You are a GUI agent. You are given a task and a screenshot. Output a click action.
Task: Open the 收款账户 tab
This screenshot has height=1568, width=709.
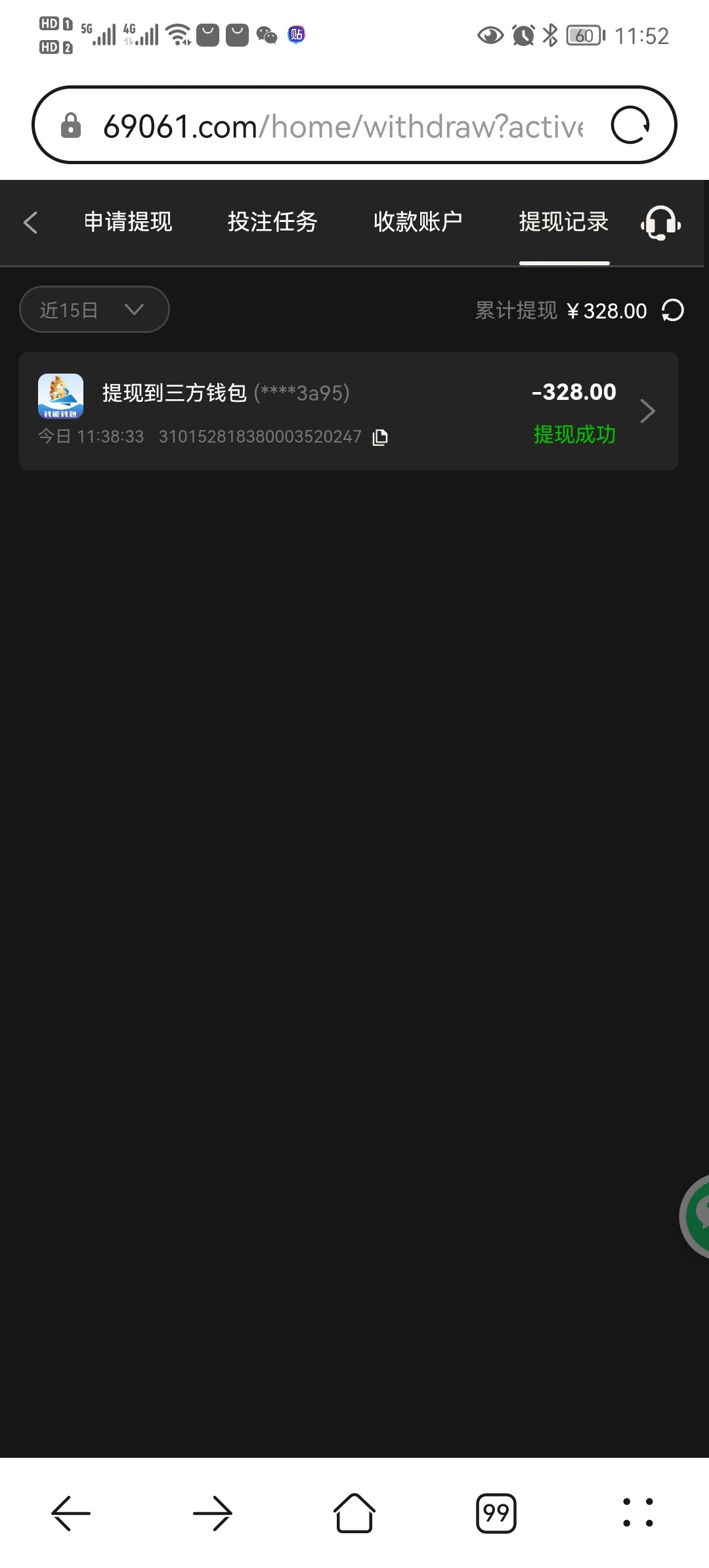[x=418, y=222]
